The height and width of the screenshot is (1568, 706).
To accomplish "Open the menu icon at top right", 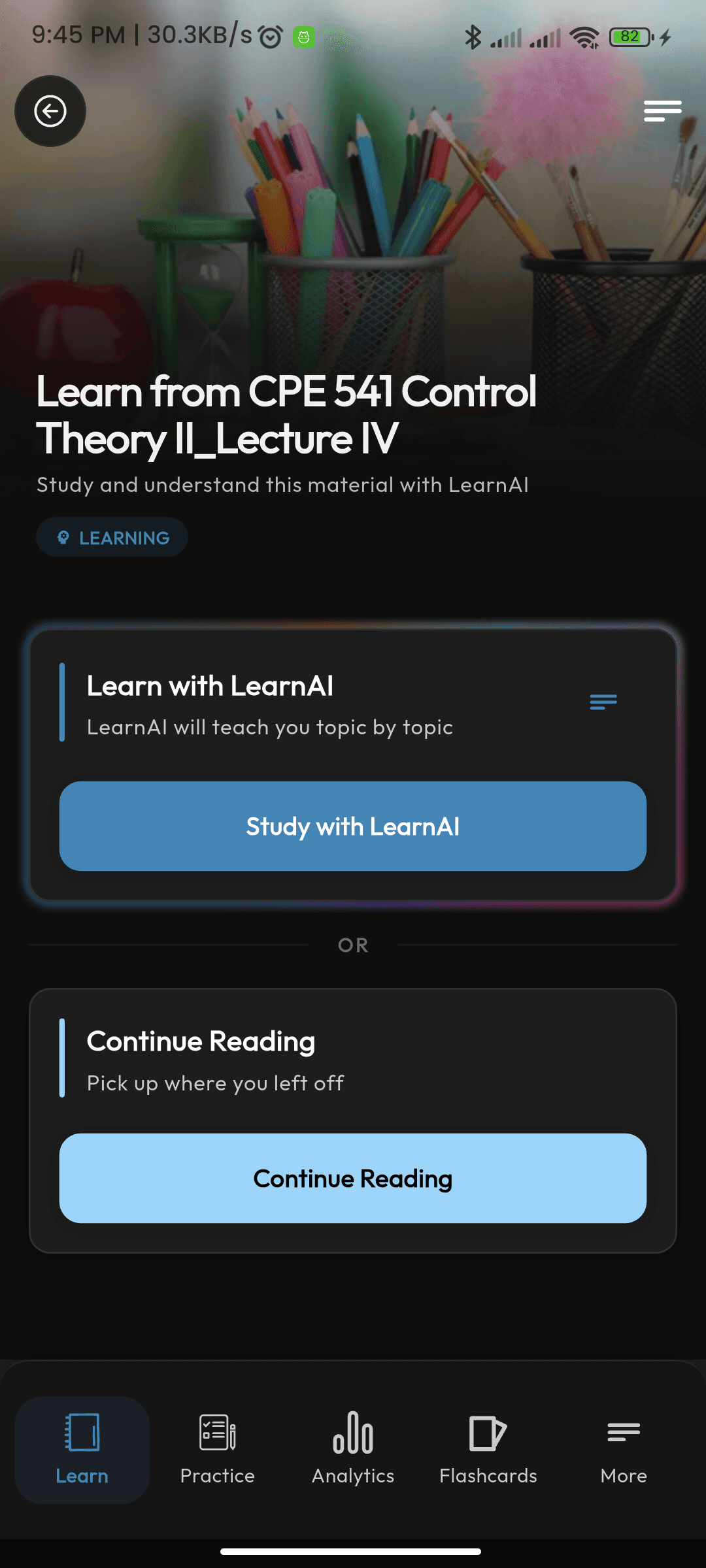I will point(662,111).
